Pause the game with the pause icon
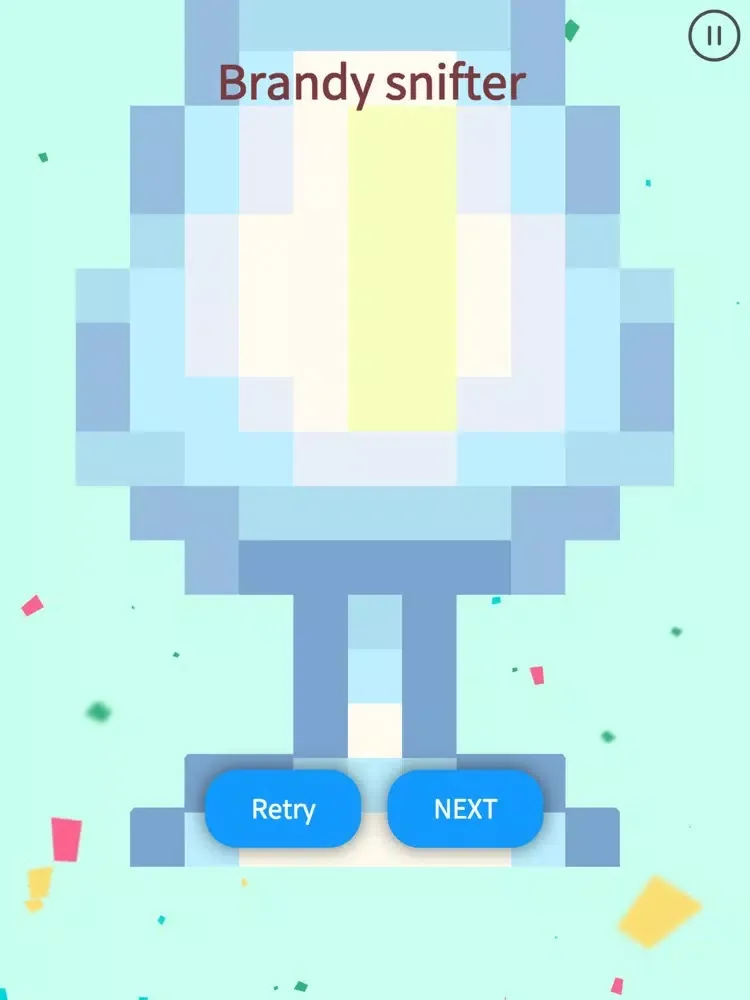Screen dimensions: 750x1000 [x=714, y=36]
